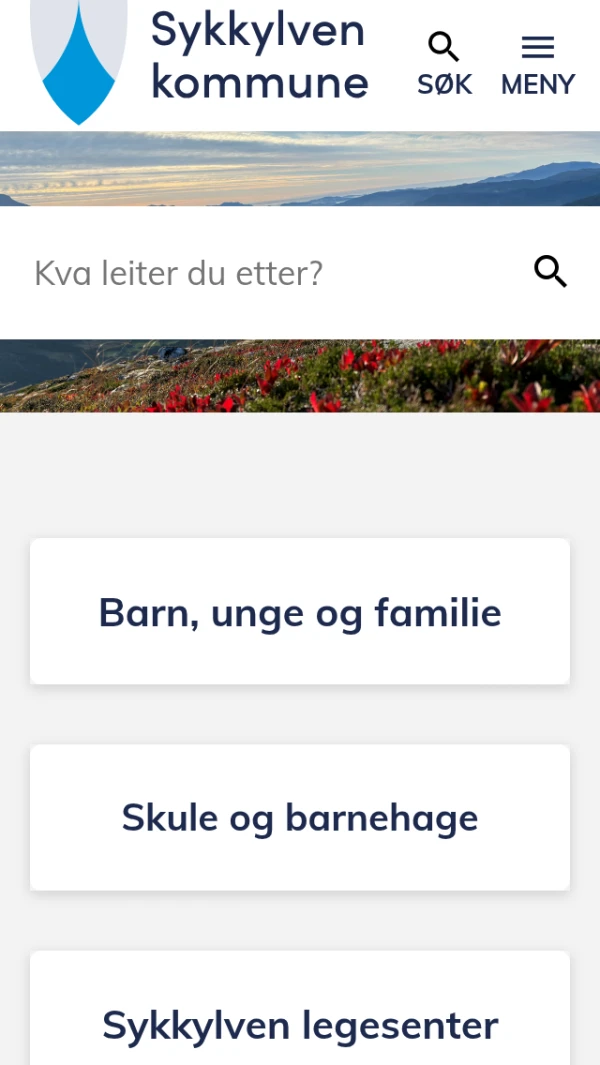The width and height of the screenshot is (600, 1065).
Task: Select the Skule og barnehage card
Action: [x=300, y=818]
